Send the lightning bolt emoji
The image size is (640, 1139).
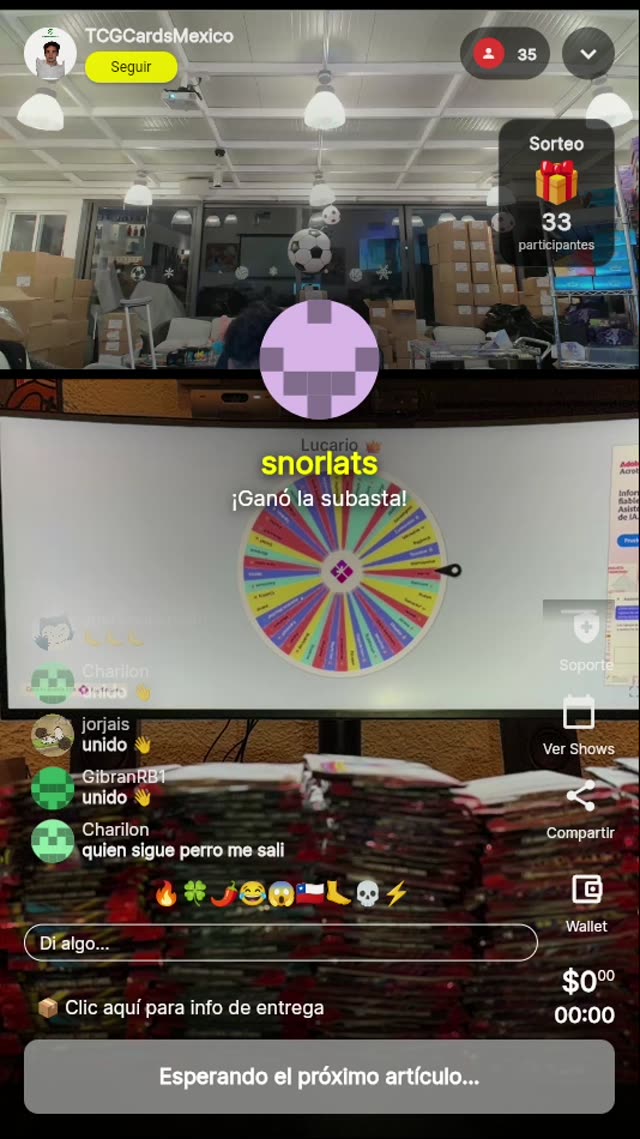[396, 894]
